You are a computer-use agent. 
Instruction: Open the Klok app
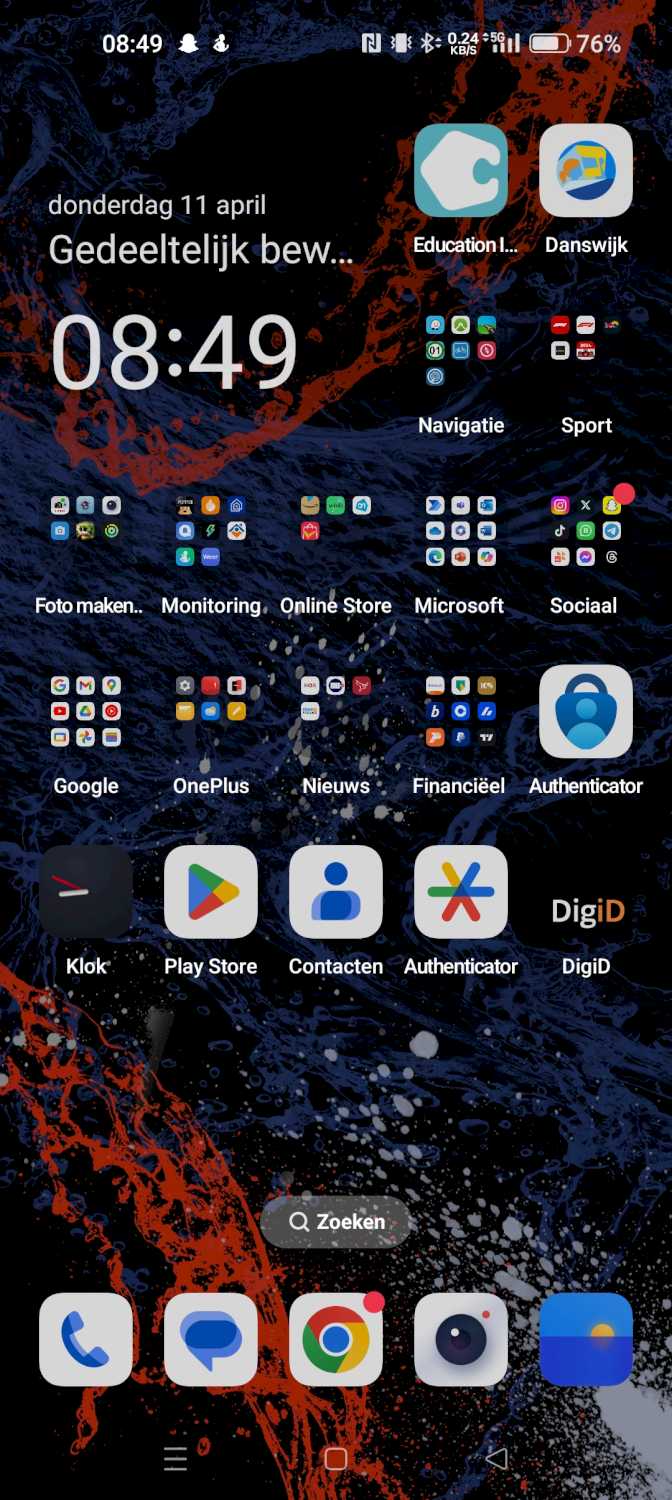(x=86, y=891)
